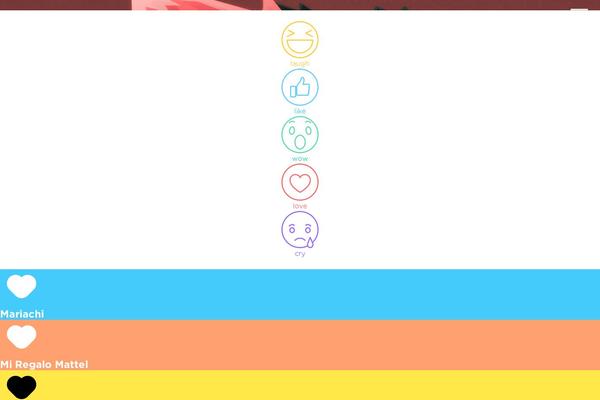Tap the heart icon above Mariachi
This screenshot has height=400, width=600.
click(x=21, y=286)
